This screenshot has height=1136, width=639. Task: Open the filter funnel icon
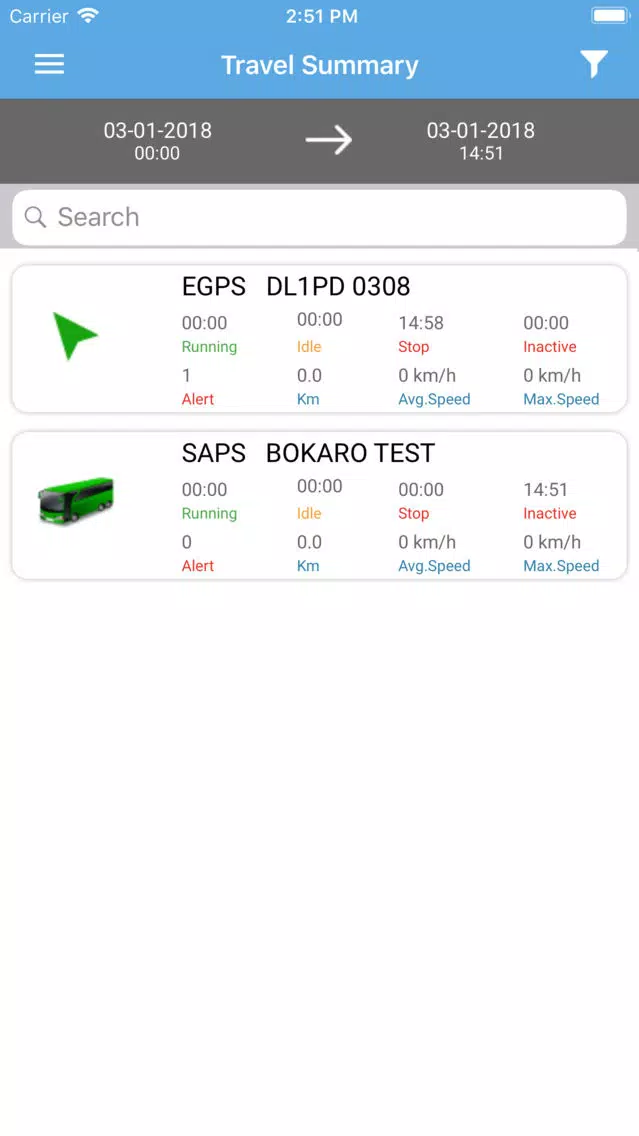coord(593,64)
